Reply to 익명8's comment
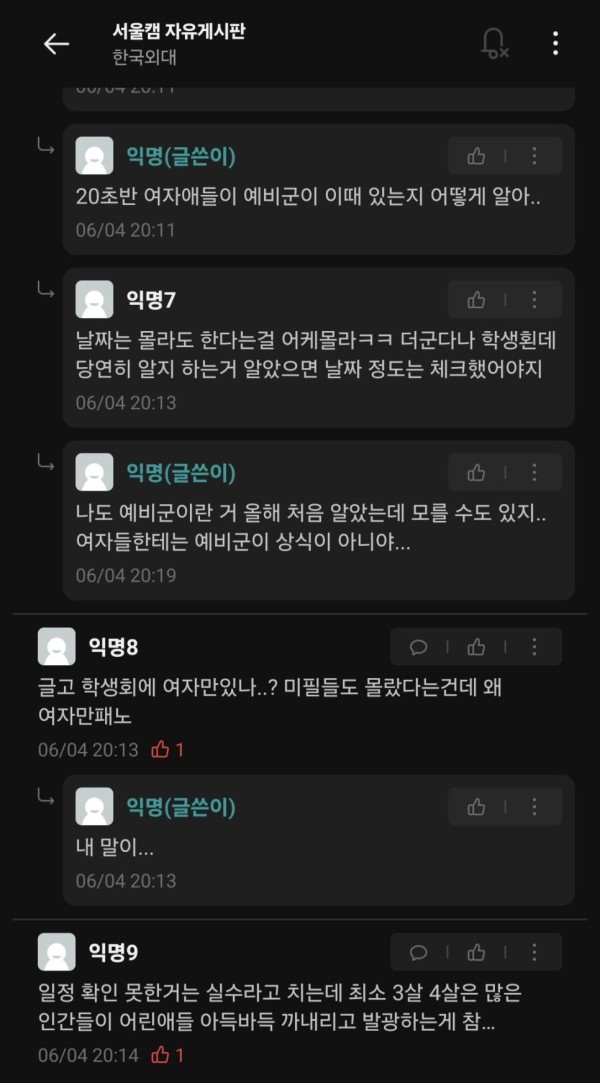This screenshot has height=1083, width=600. click(419, 647)
